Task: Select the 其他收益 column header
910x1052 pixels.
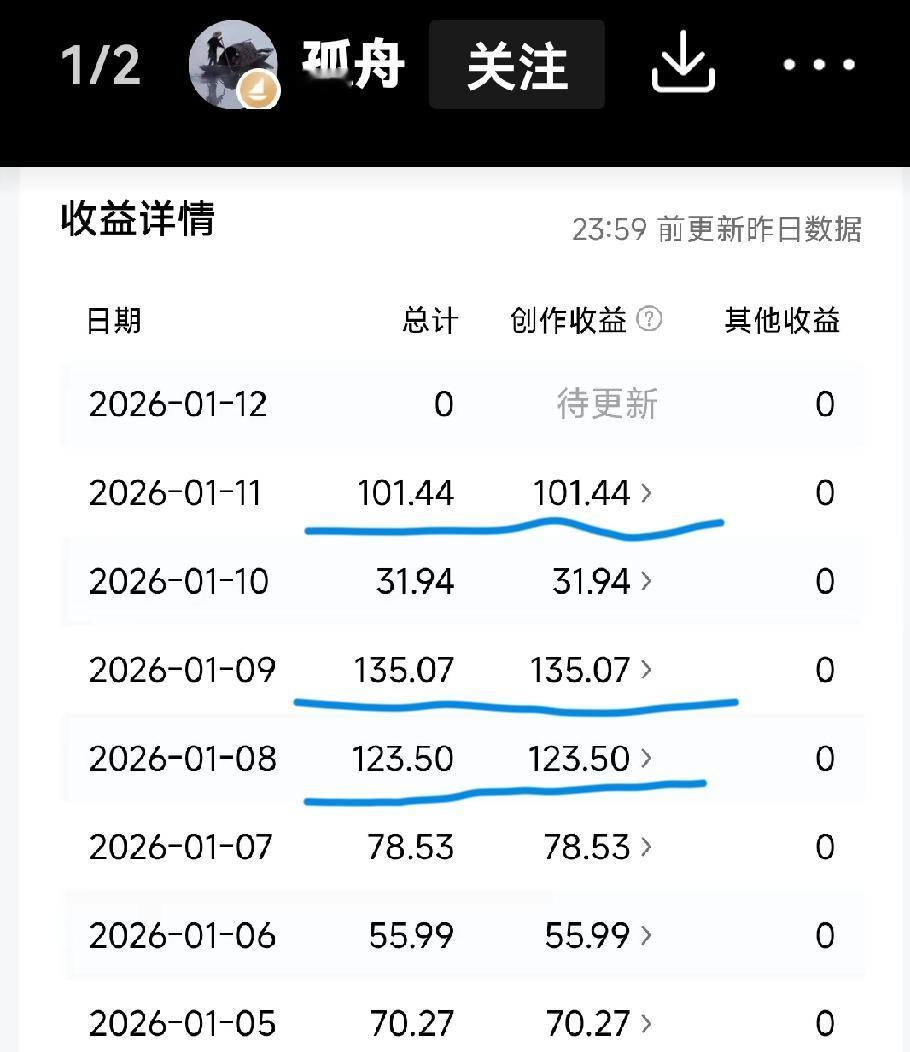Action: (781, 321)
